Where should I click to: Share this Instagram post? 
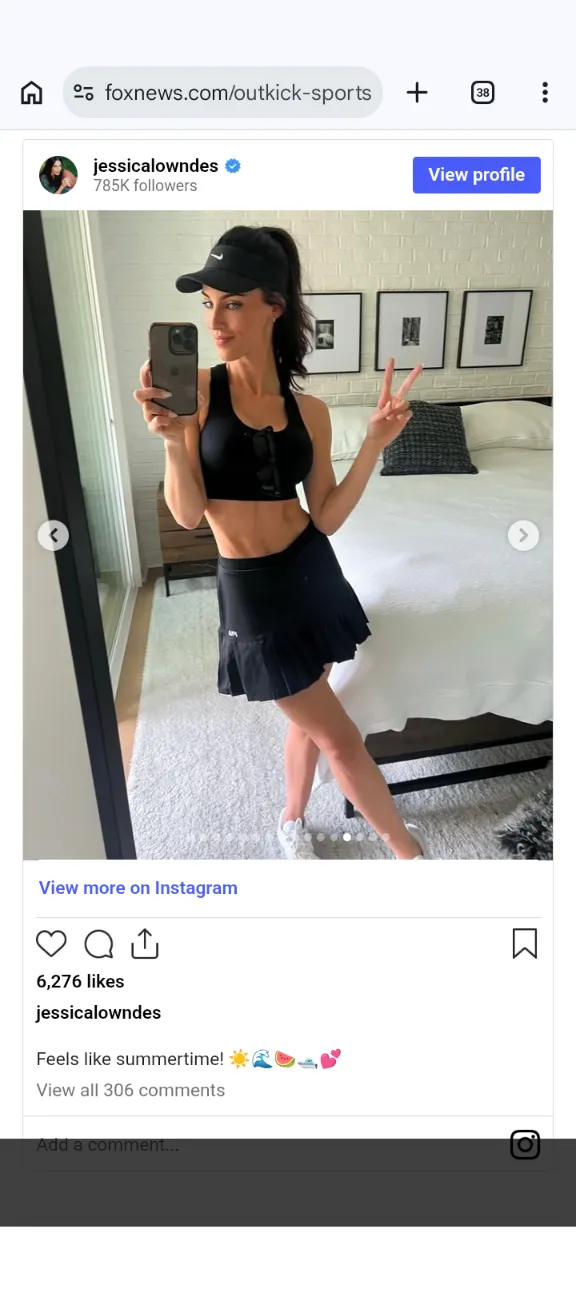pyautogui.click(x=145, y=944)
